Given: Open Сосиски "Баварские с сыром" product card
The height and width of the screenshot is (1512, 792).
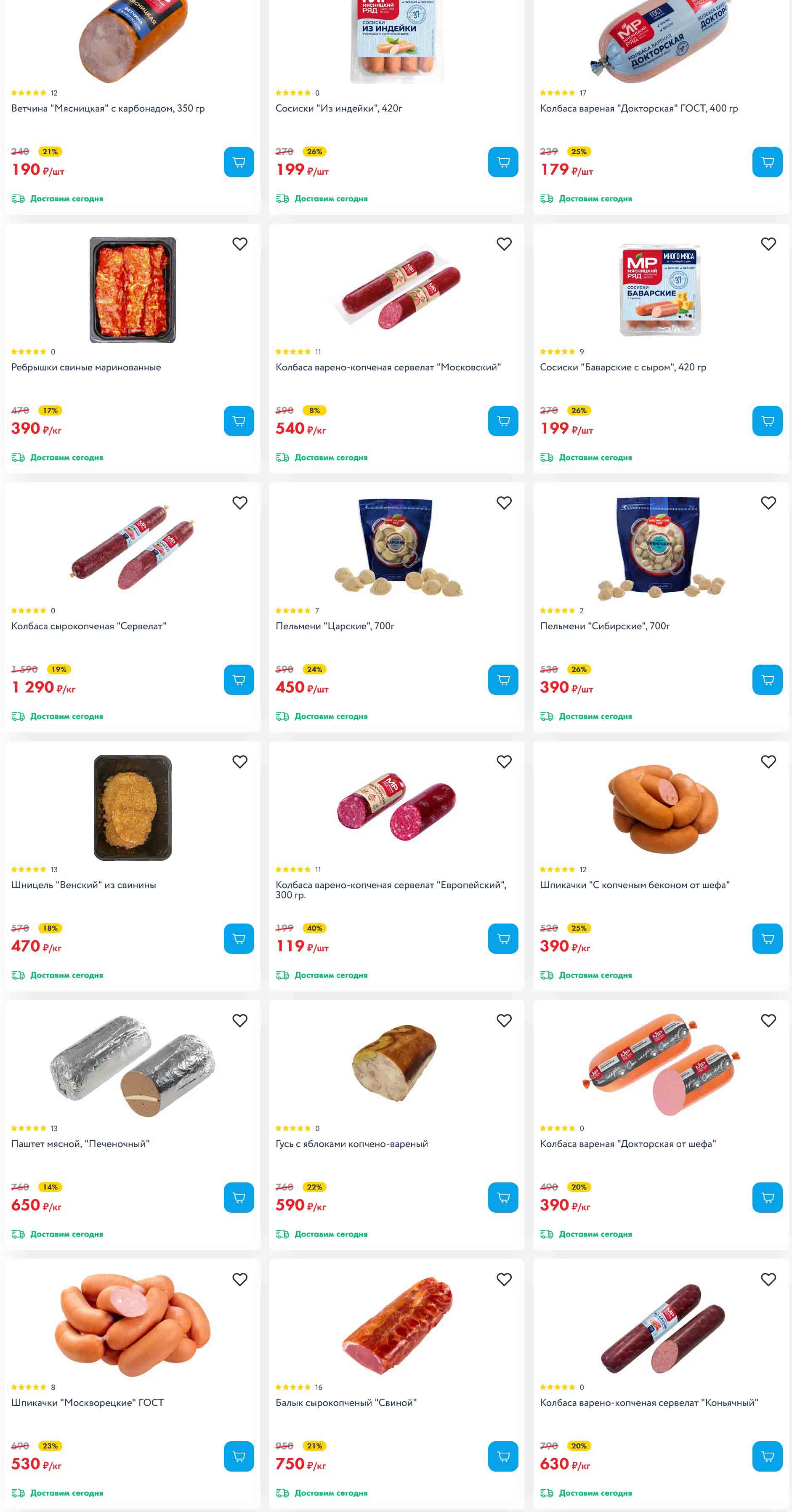Looking at the screenshot, I should 622,367.
